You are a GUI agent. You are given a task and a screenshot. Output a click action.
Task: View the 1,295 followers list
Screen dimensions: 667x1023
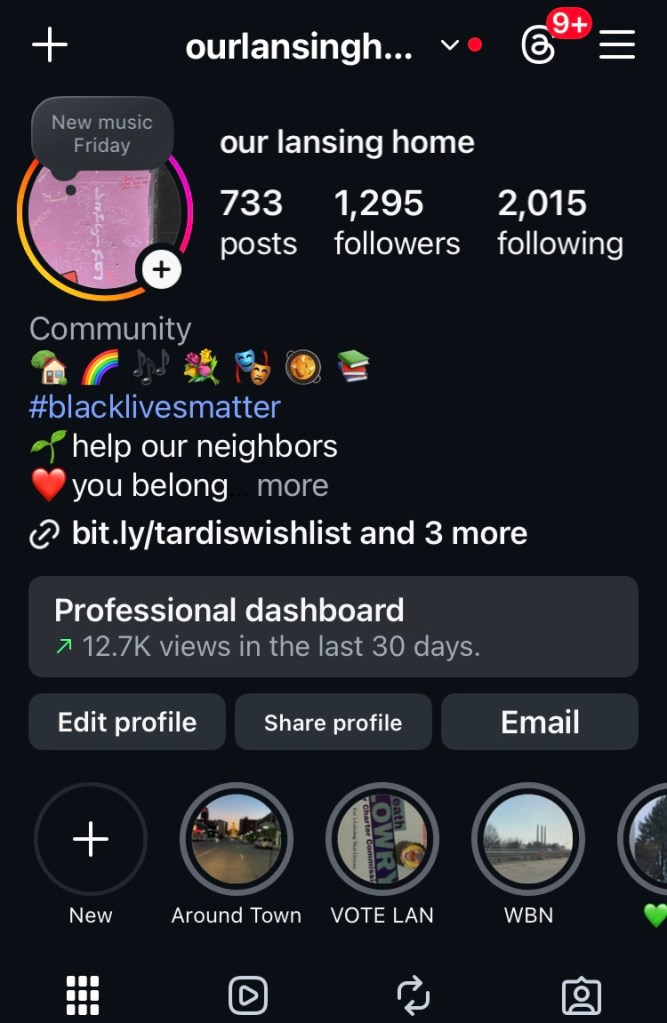396,222
